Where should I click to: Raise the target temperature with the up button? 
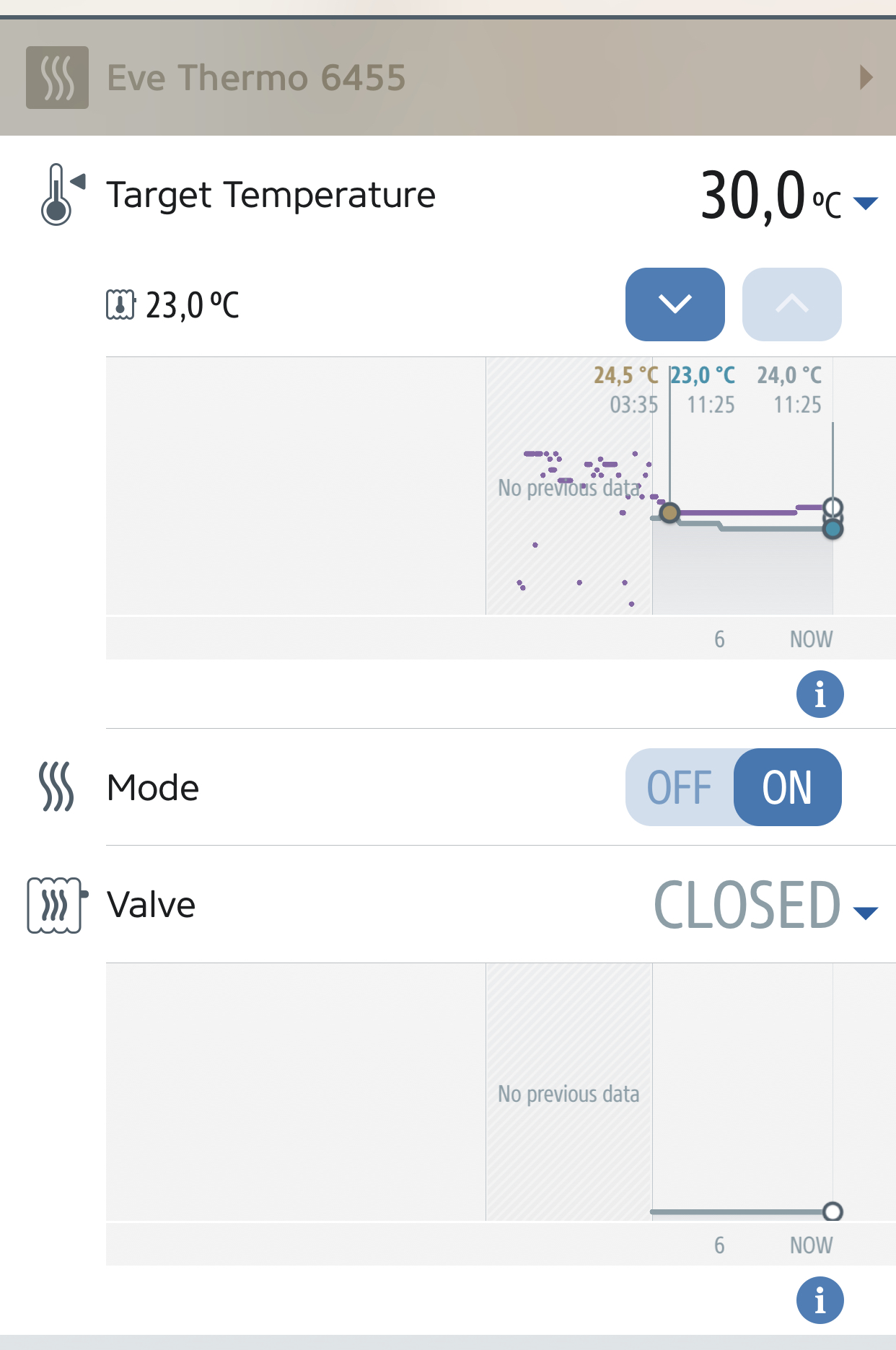791,304
